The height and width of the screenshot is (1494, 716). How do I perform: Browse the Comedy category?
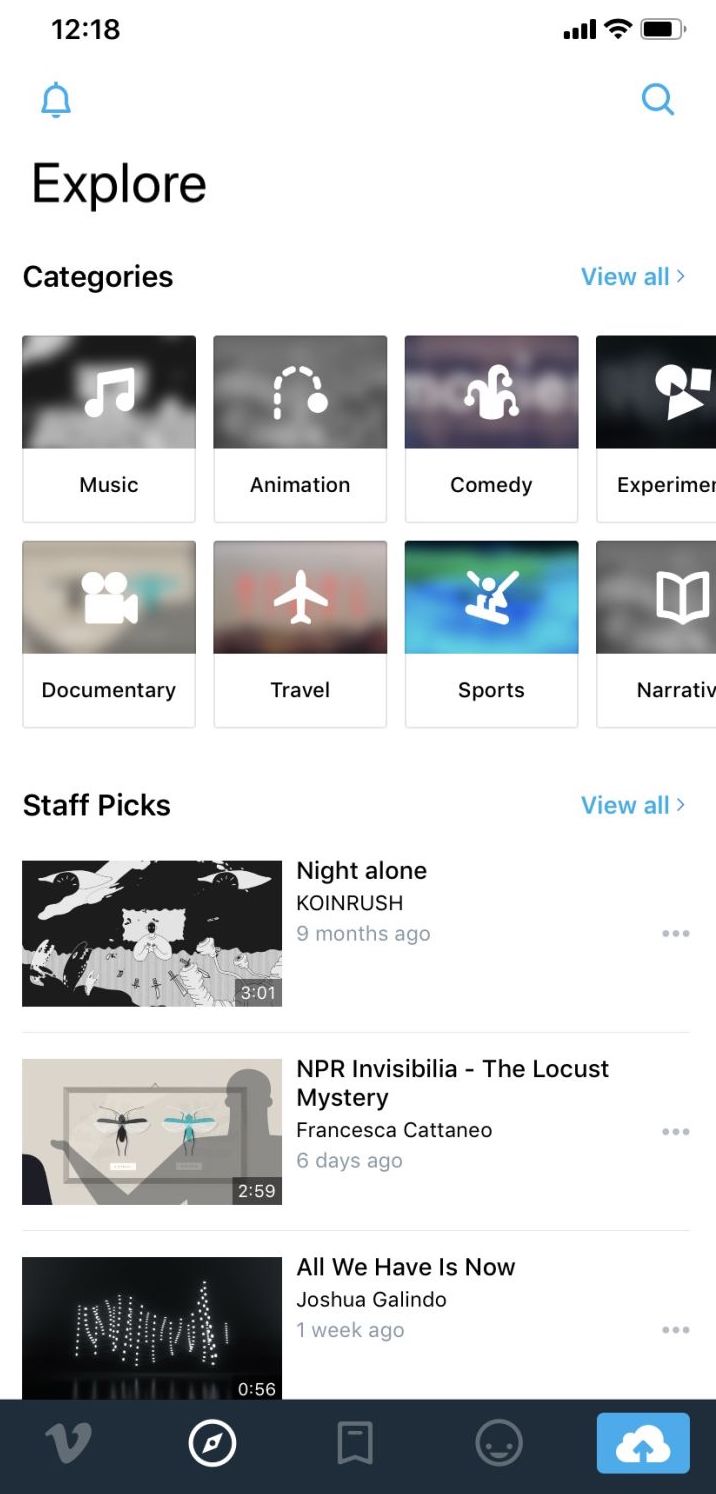(x=491, y=429)
